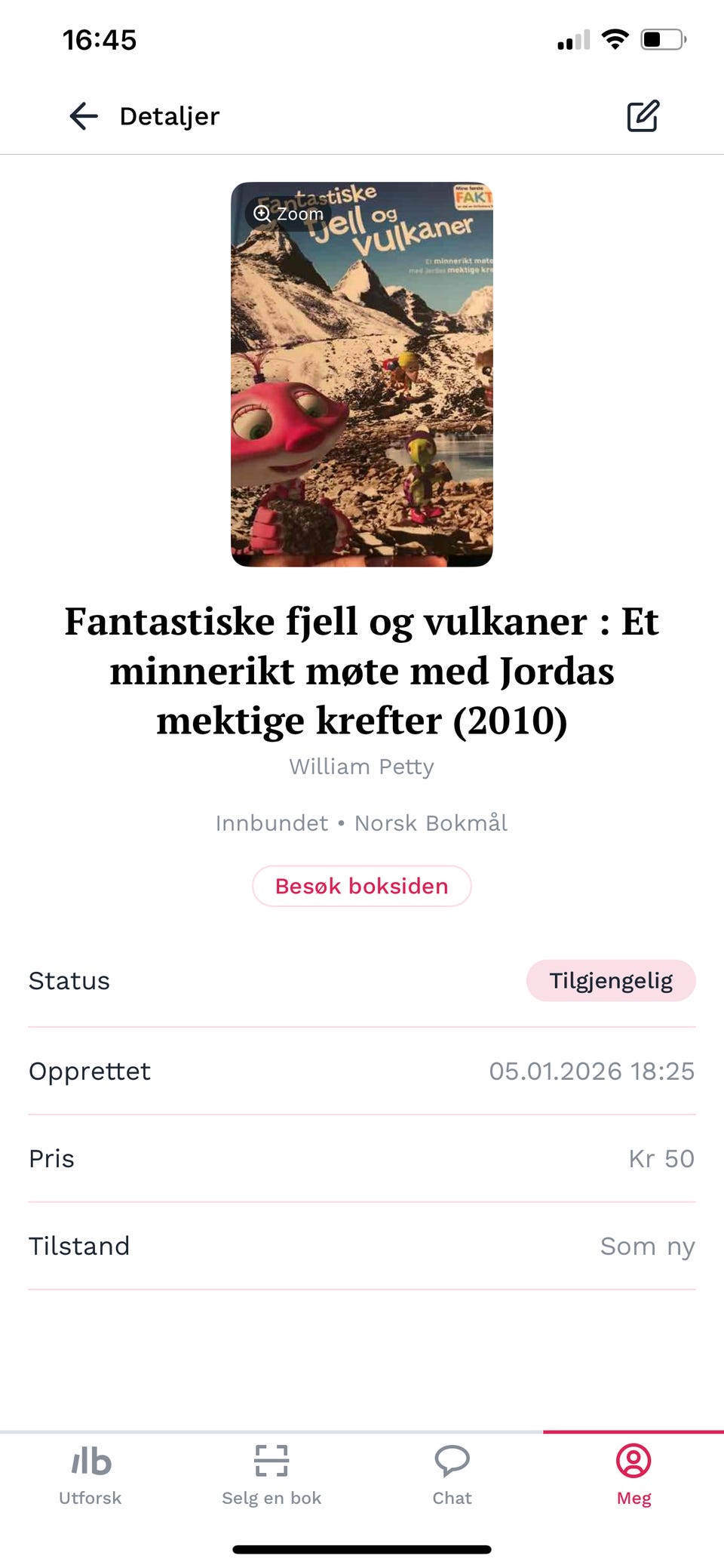Screen dimensions: 724x1568
Task: Go back using the arrow icon
Action: click(x=83, y=116)
